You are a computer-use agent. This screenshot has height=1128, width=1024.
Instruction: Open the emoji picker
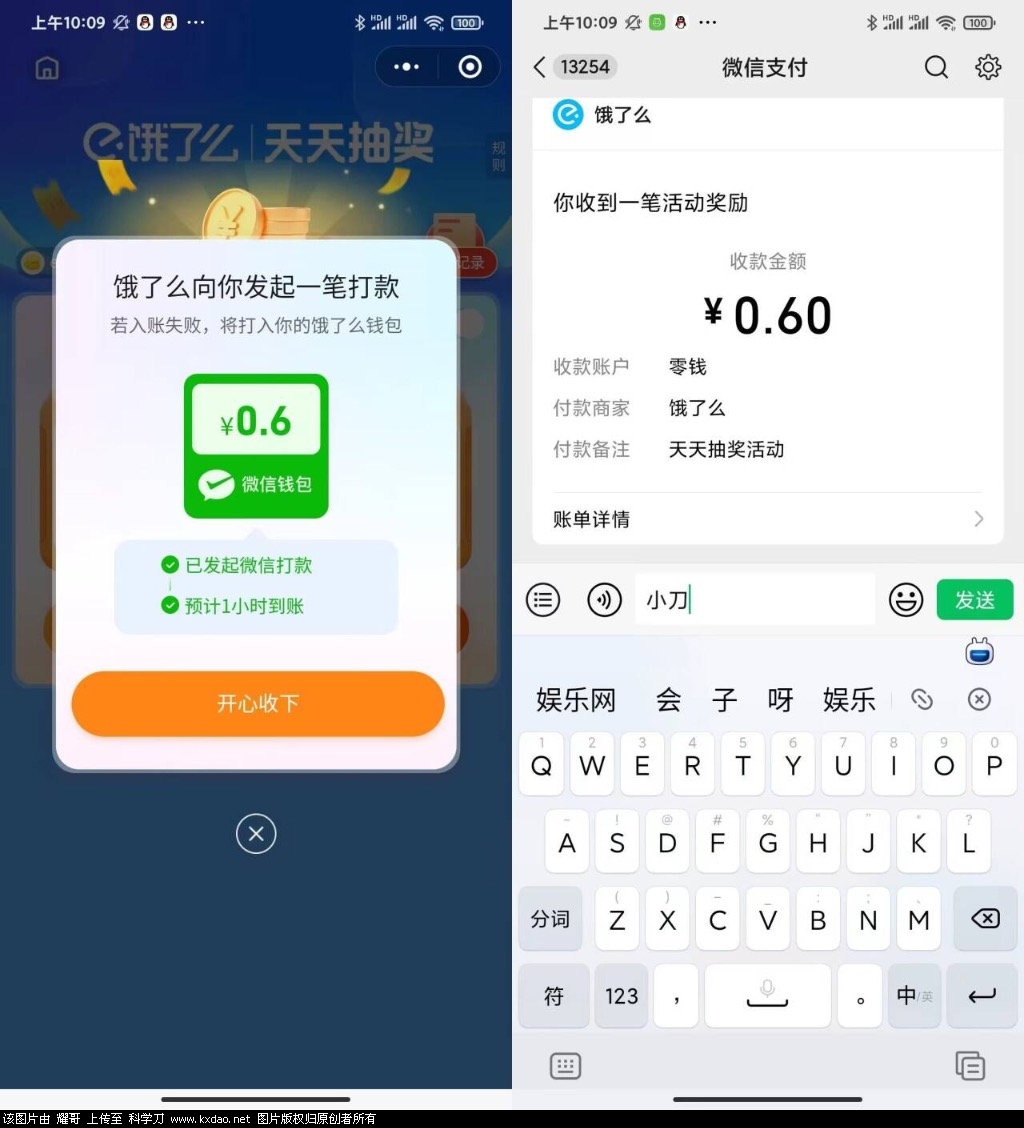906,600
